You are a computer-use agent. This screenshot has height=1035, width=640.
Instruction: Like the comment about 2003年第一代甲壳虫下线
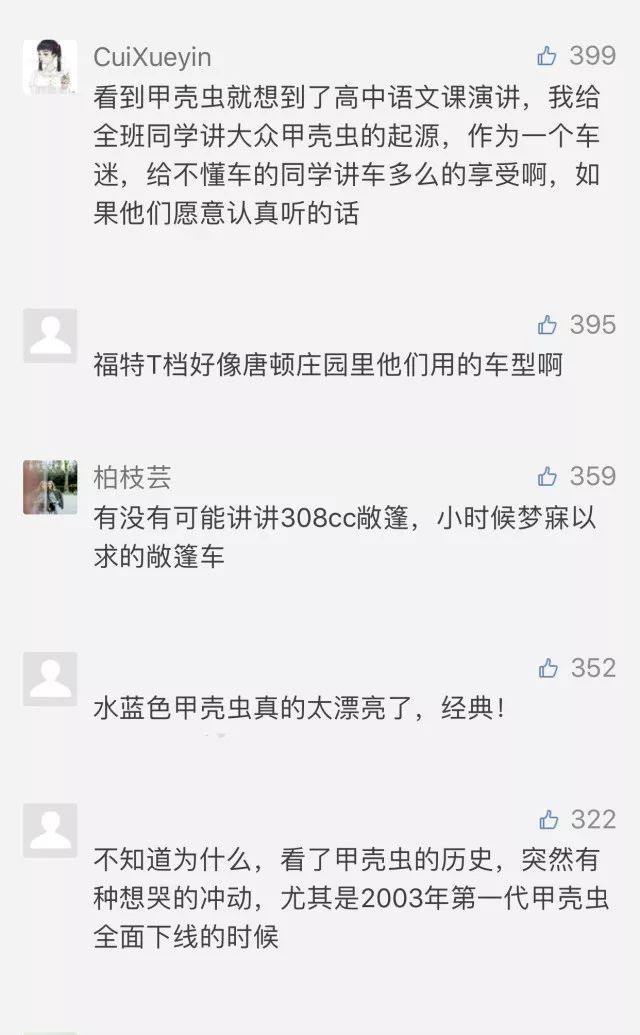tap(547, 820)
